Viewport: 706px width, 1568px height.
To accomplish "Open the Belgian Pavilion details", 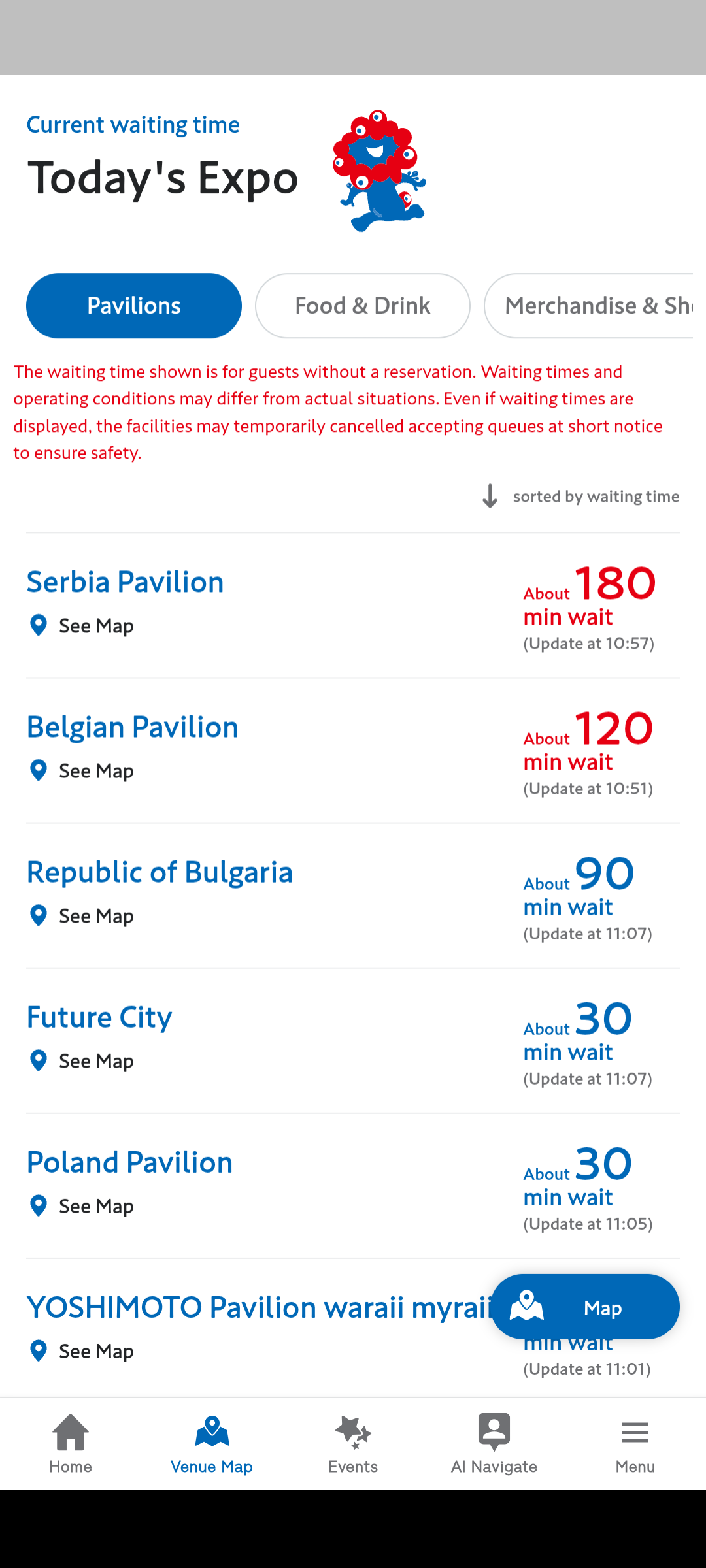I will point(133,727).
